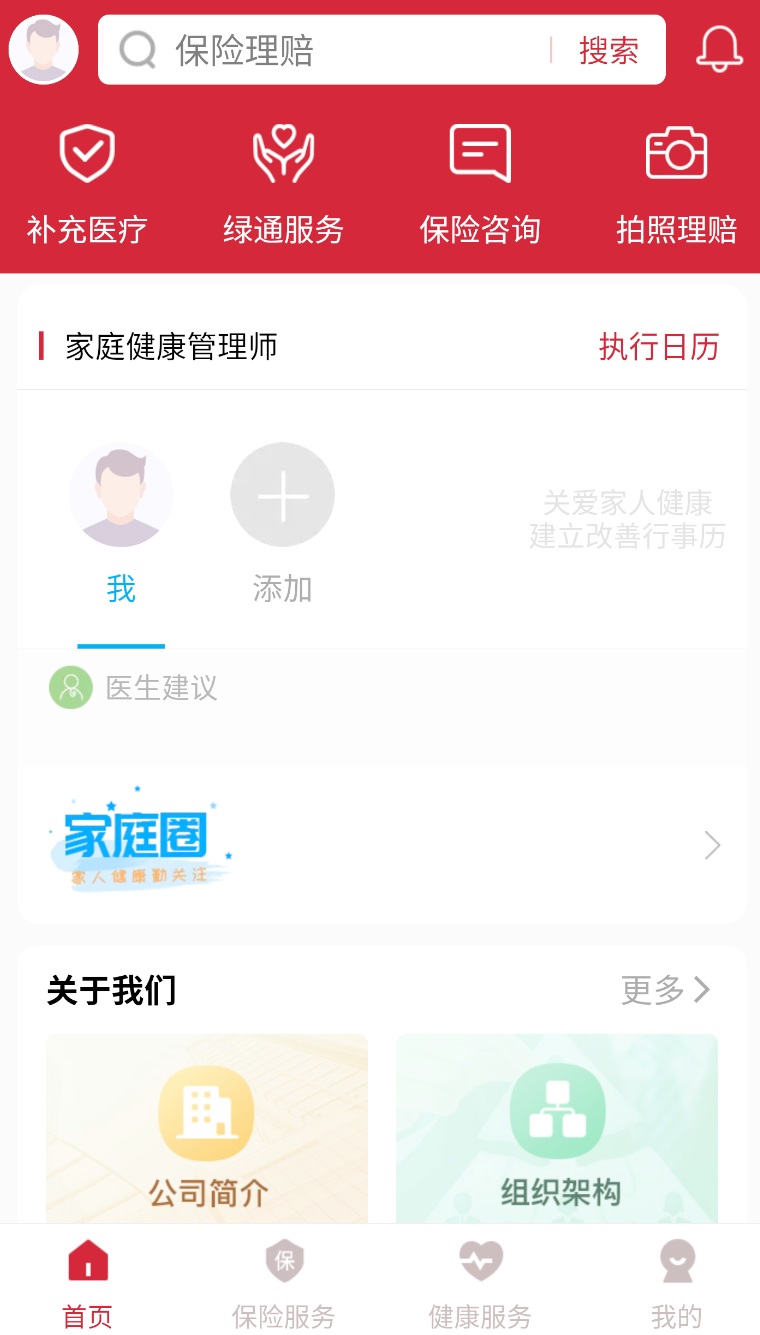The image size is (760, 1335).
Task: View 更多 in 关于我们
Action: point(666,990)
